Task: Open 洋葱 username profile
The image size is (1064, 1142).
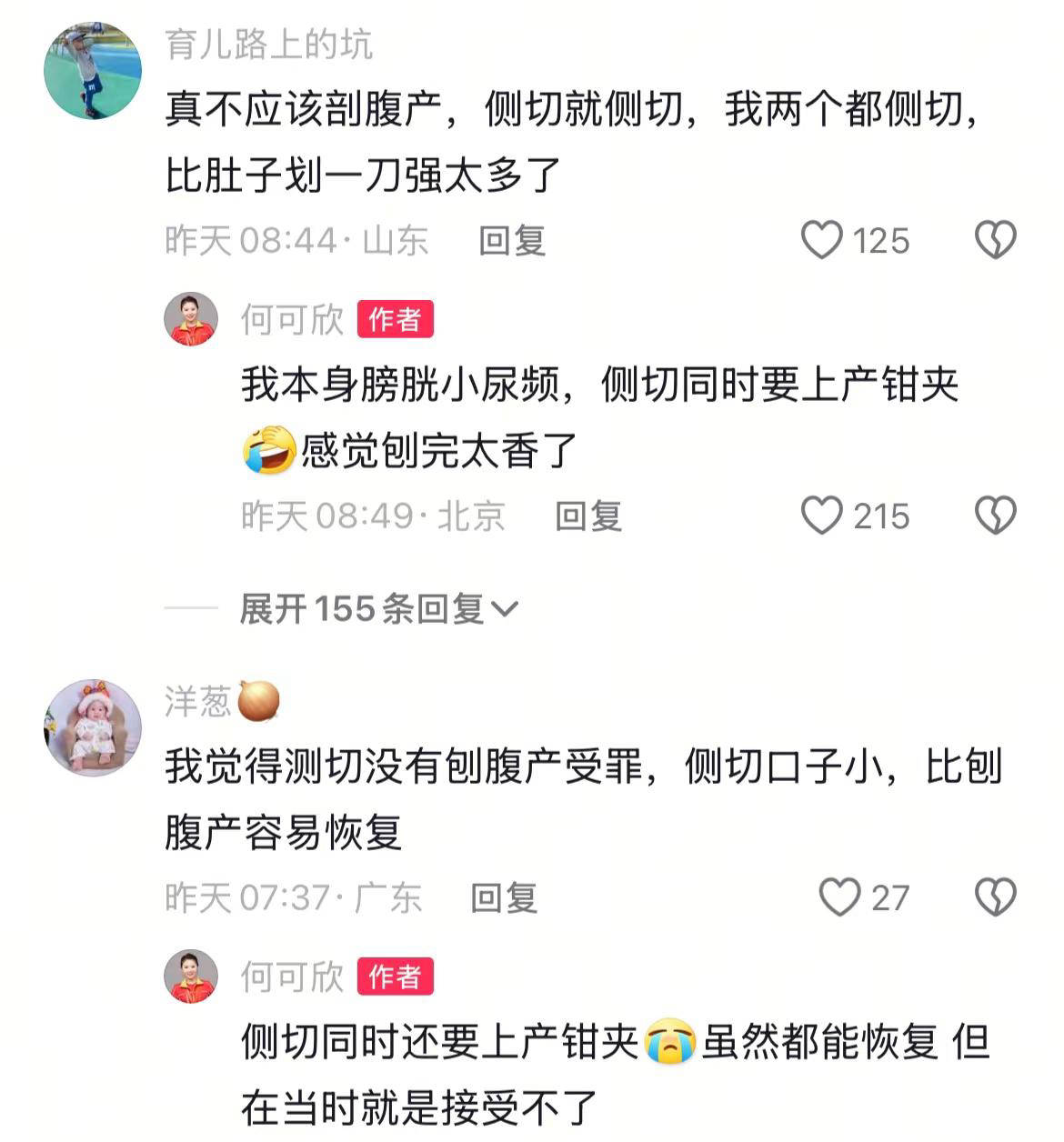Action: pos(198,702)
